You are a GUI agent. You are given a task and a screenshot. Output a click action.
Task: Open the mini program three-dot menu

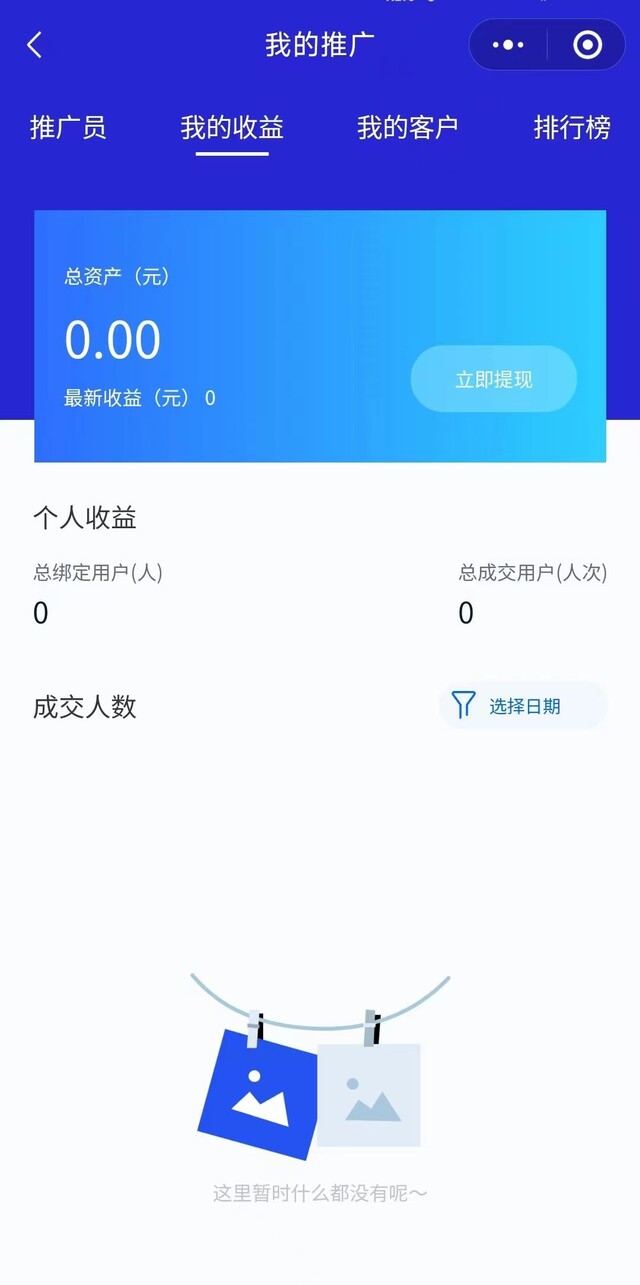pyautogui.click(x=508, y=45)
